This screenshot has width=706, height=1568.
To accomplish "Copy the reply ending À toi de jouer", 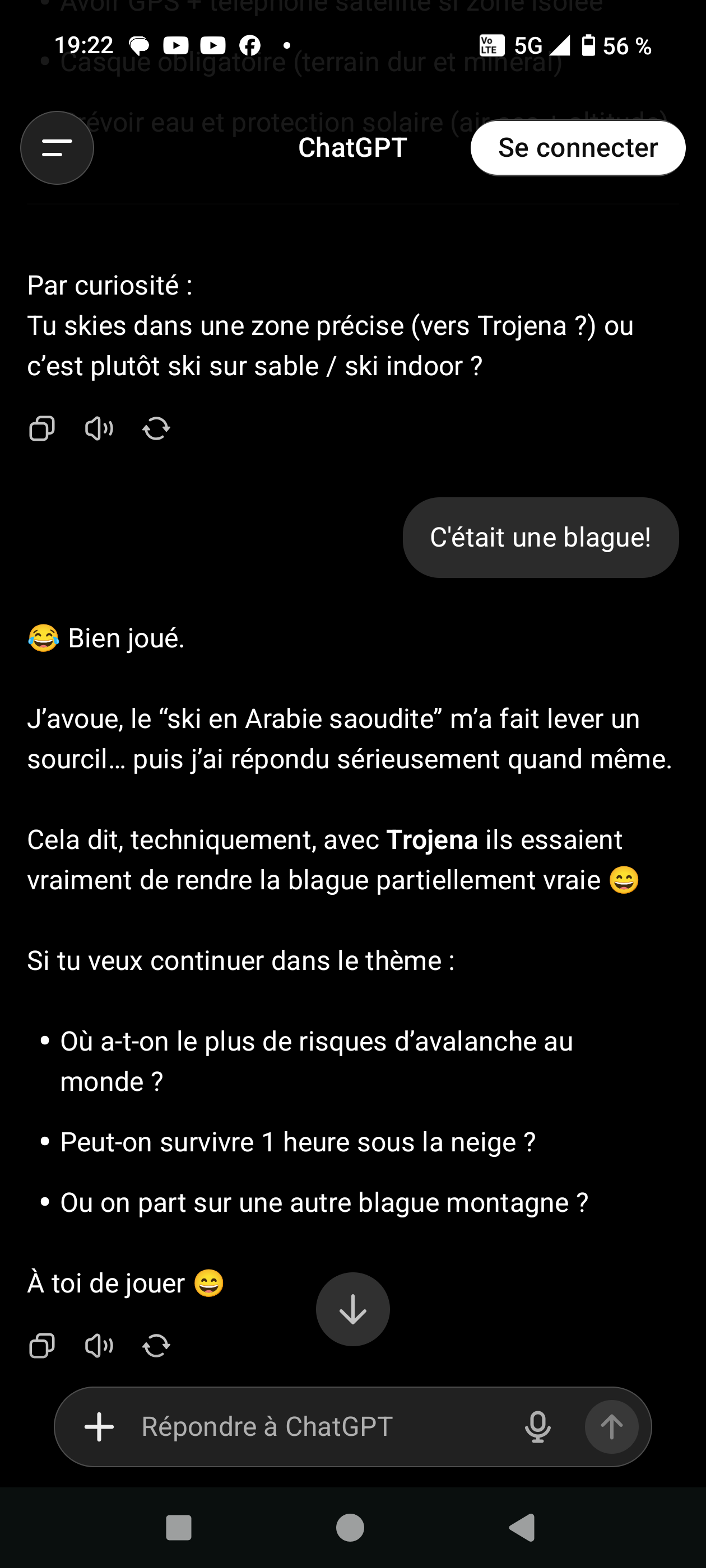I will click(42, 1345).
